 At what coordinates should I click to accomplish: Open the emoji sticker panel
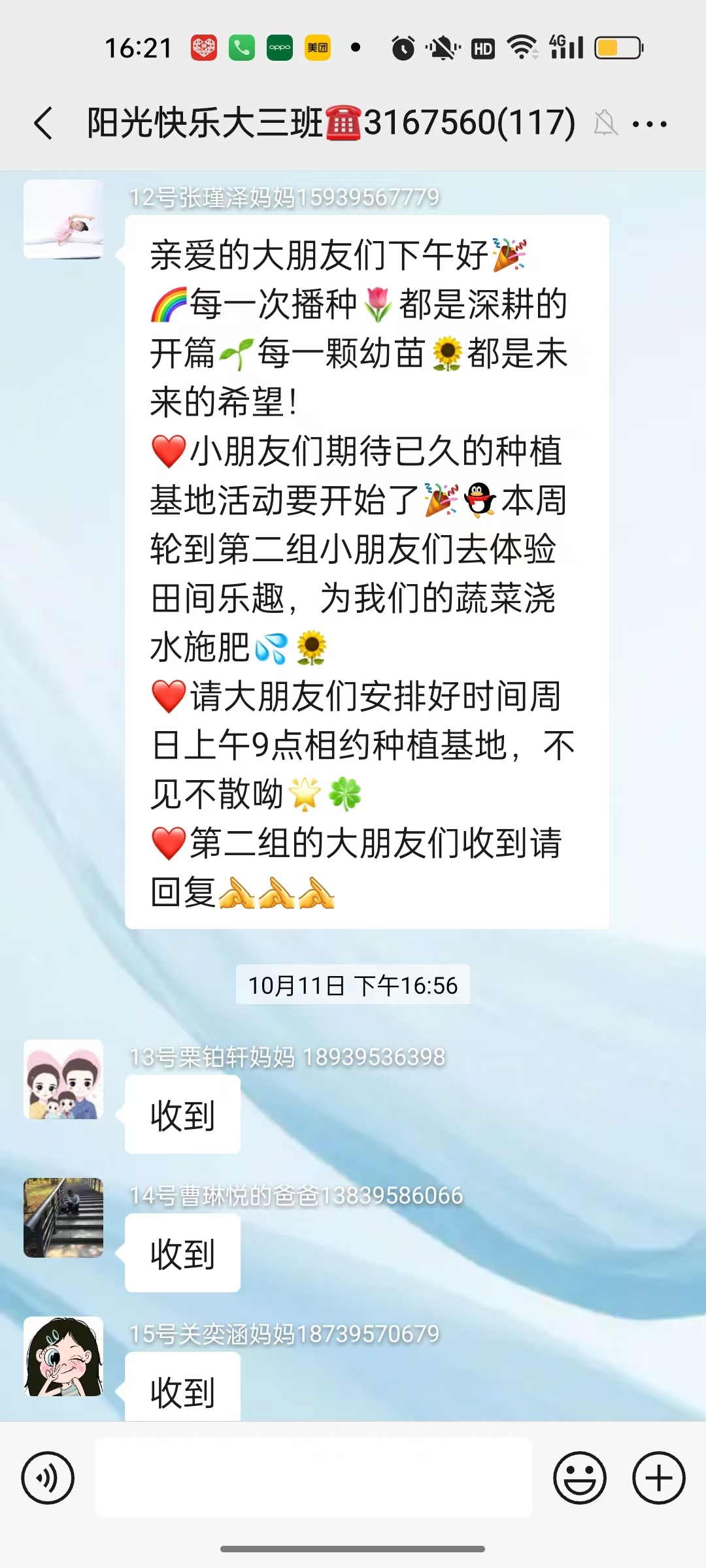579,1478
